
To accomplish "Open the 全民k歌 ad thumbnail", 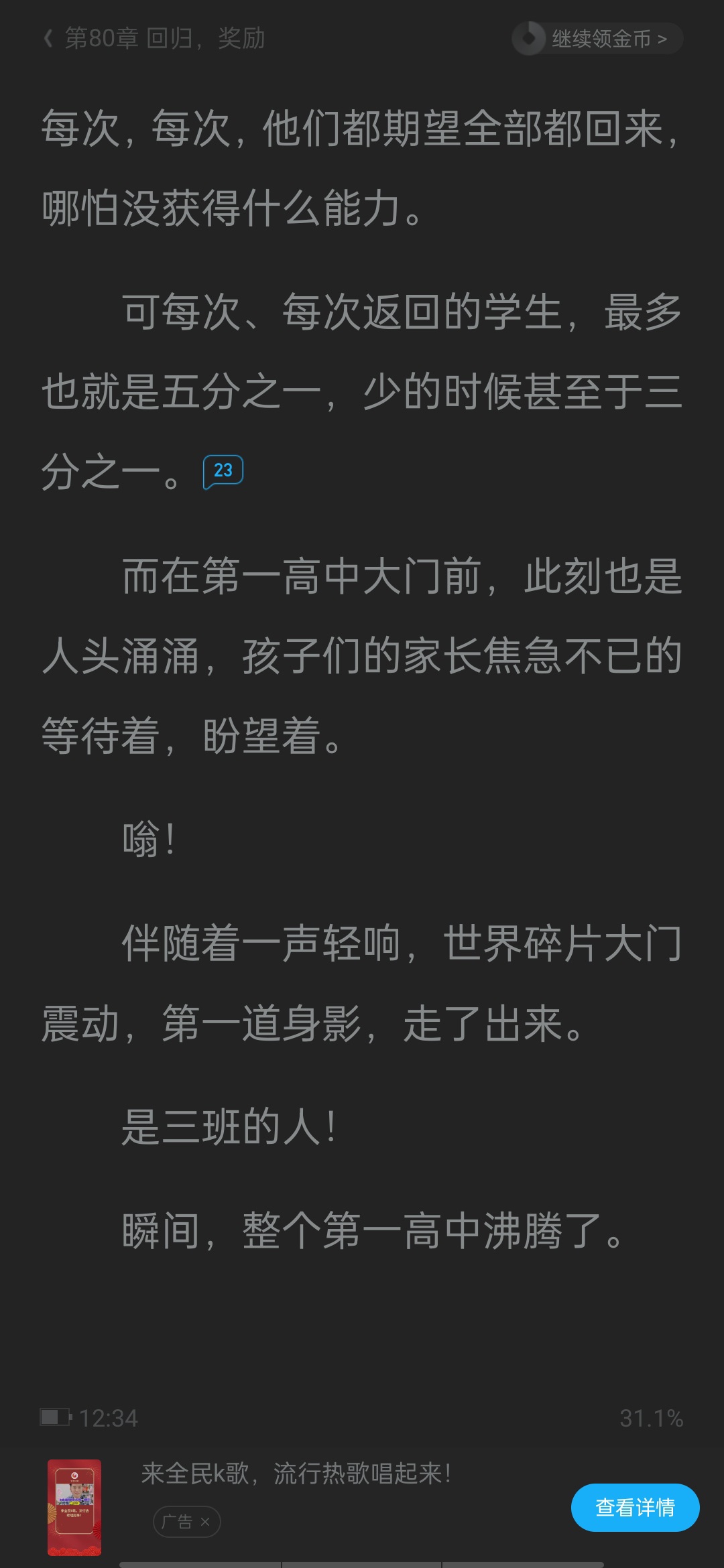I will (74, 1506).
